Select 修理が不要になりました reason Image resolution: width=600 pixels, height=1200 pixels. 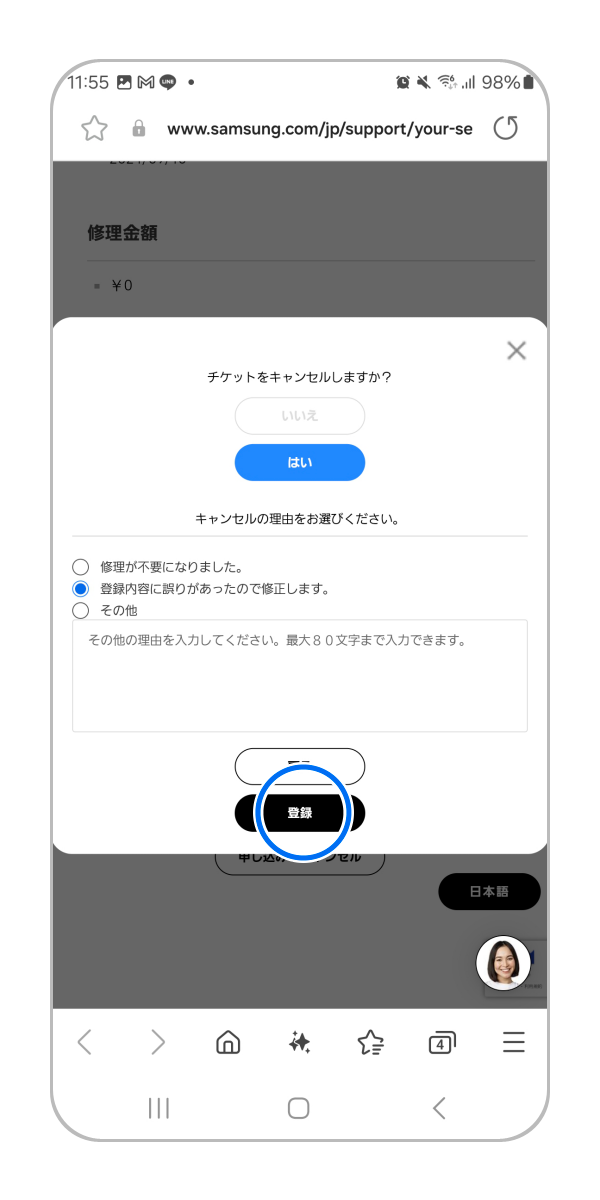point(81,567)
